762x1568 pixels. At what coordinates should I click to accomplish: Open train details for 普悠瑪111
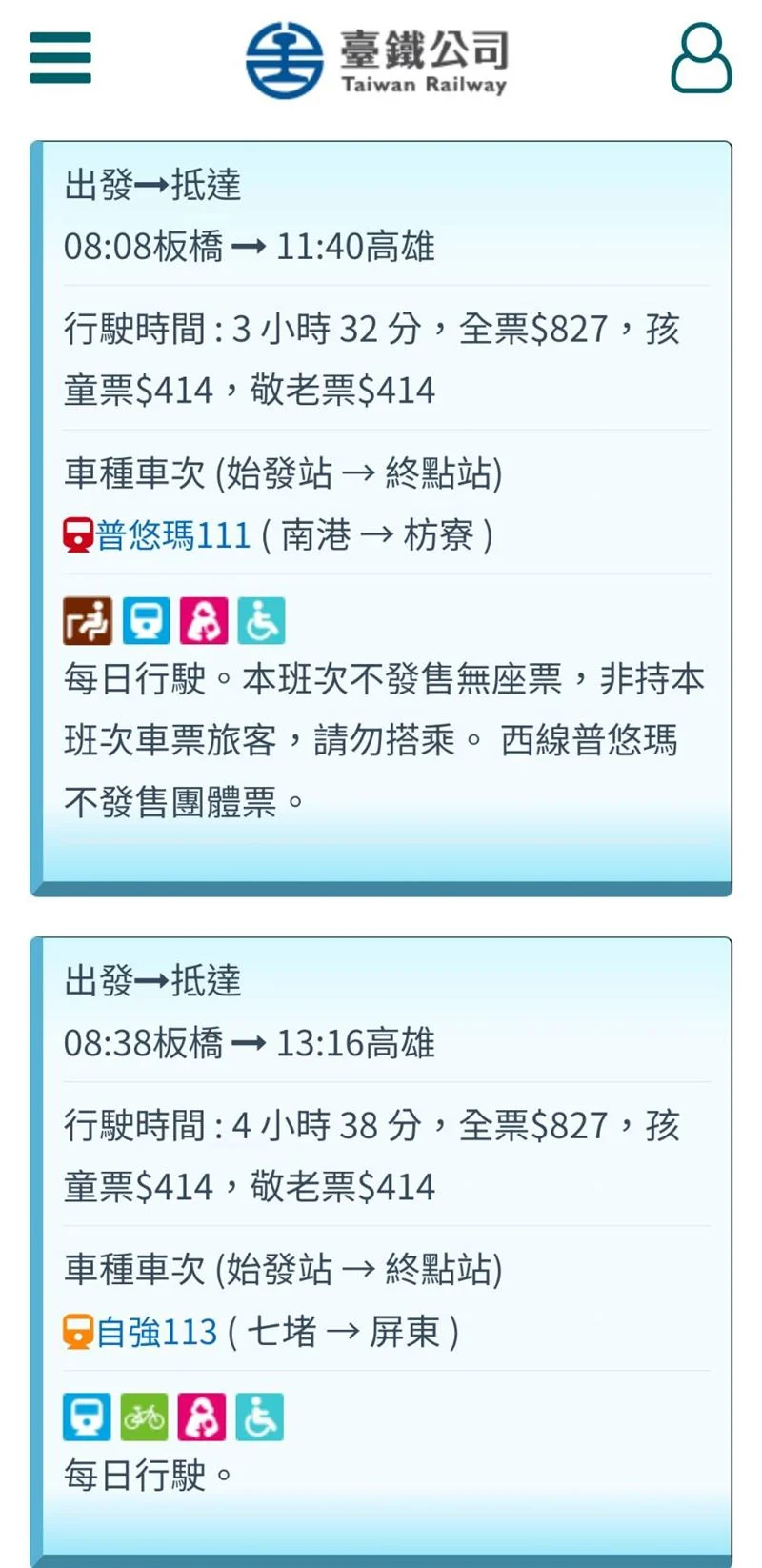(x=172, y=535)
